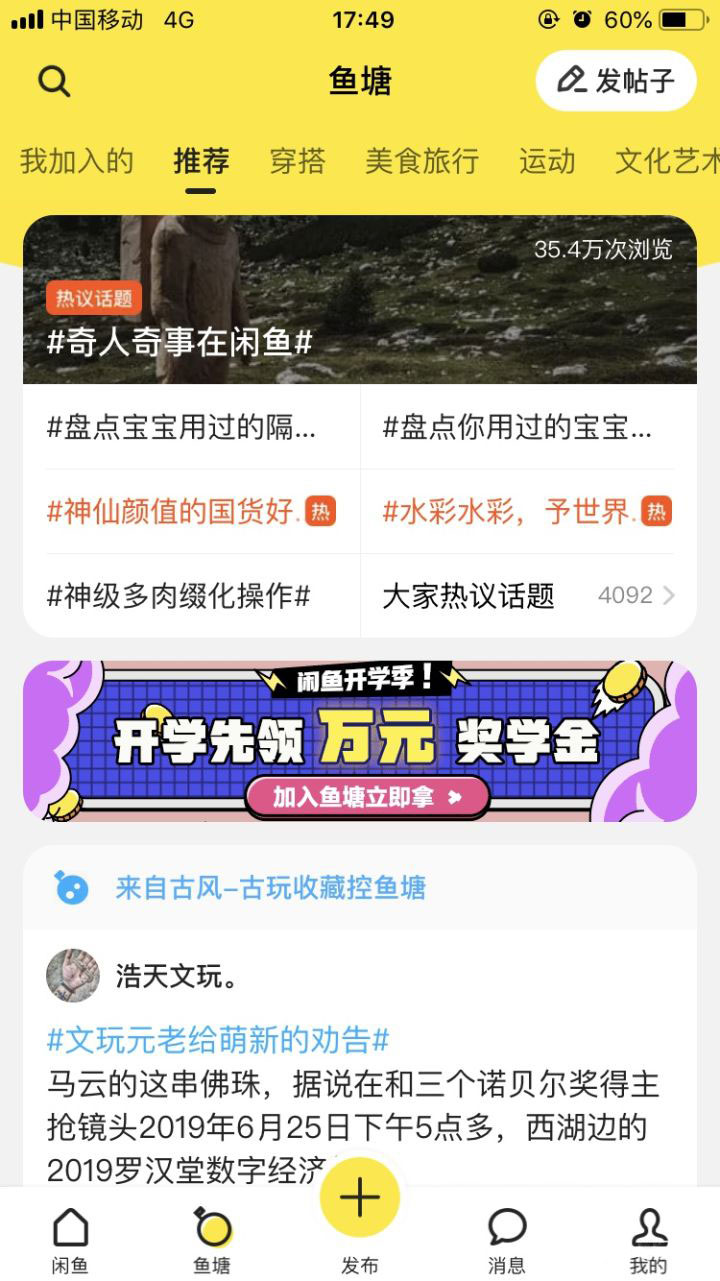Tap the fish pond logo next to 来自古风-古玩收藏控鱼塘
This screenshot has width=720, height=1281.
70,886
